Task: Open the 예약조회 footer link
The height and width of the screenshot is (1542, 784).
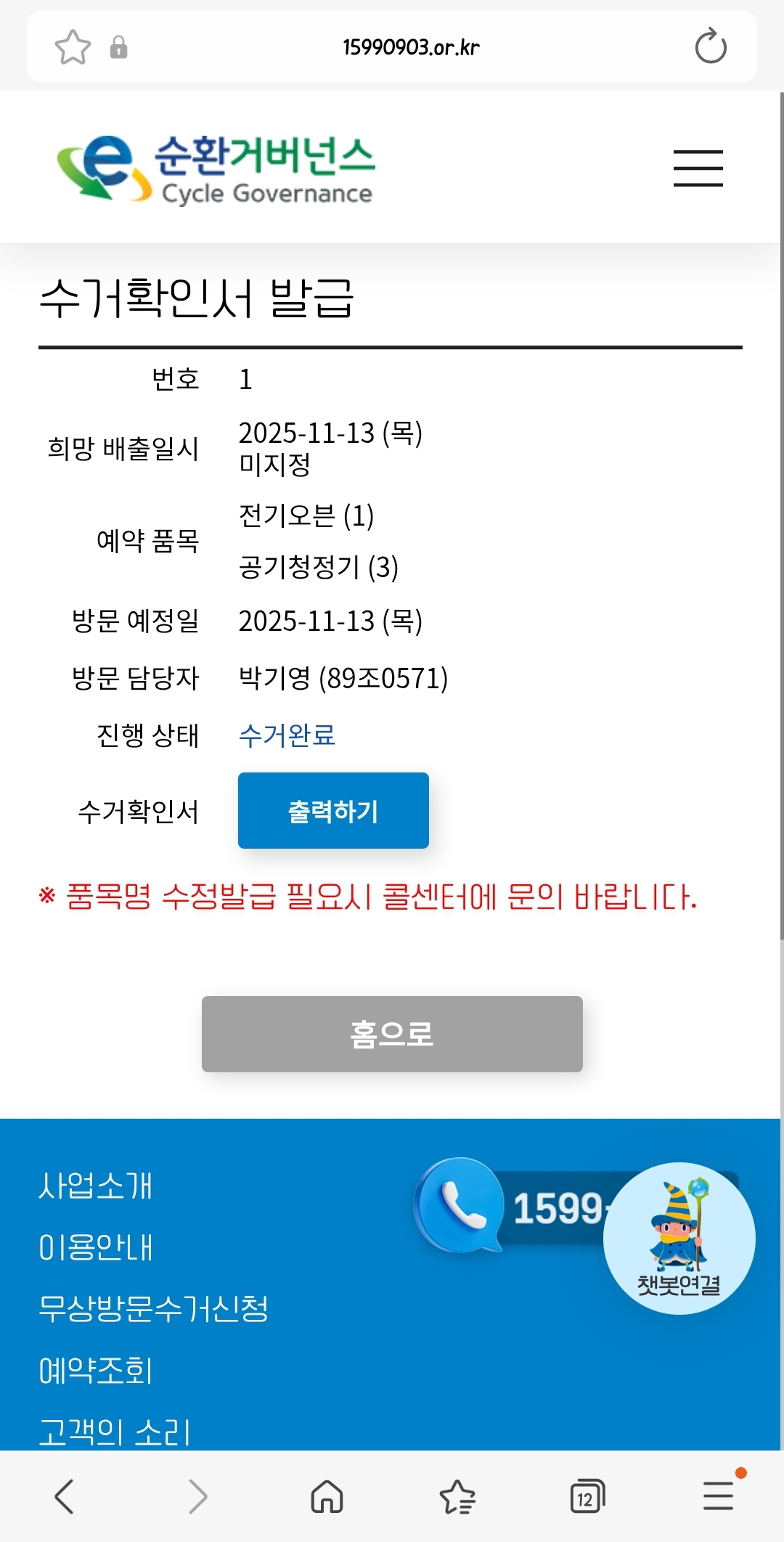Action: (95, 1371)
